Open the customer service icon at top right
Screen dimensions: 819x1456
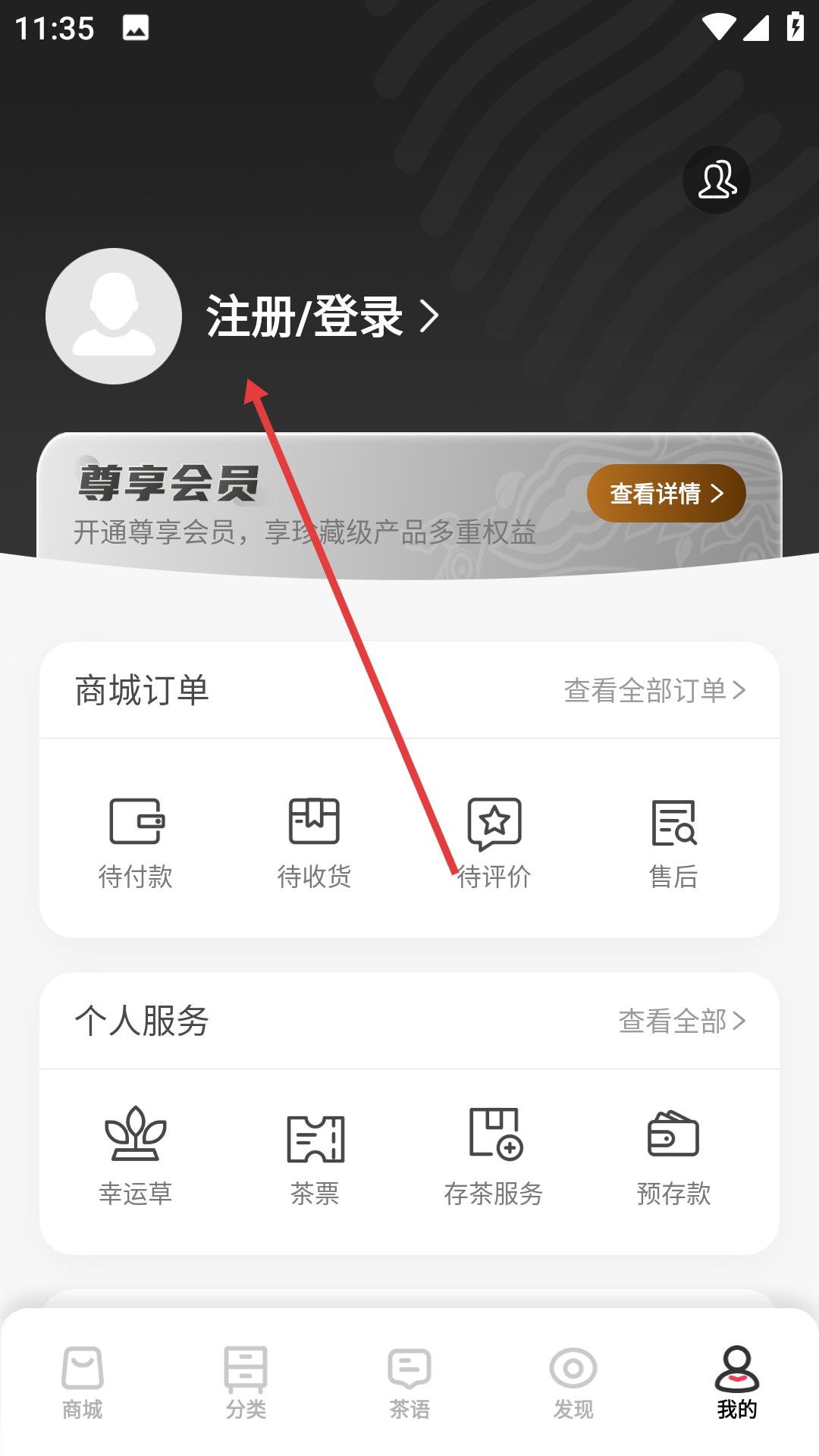click(x=716, y=180)
